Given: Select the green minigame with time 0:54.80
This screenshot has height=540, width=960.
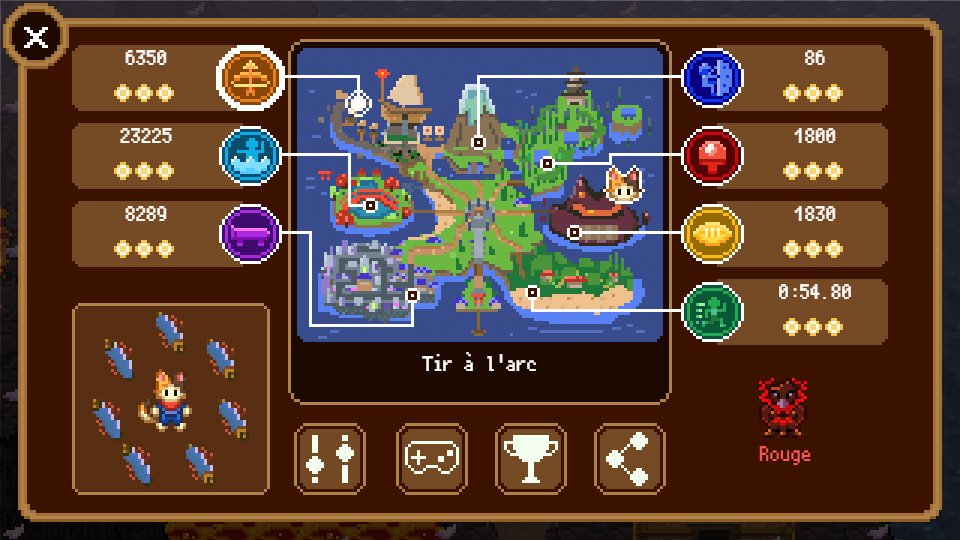Looking at the screenshot, I should (x=712, y=311).
